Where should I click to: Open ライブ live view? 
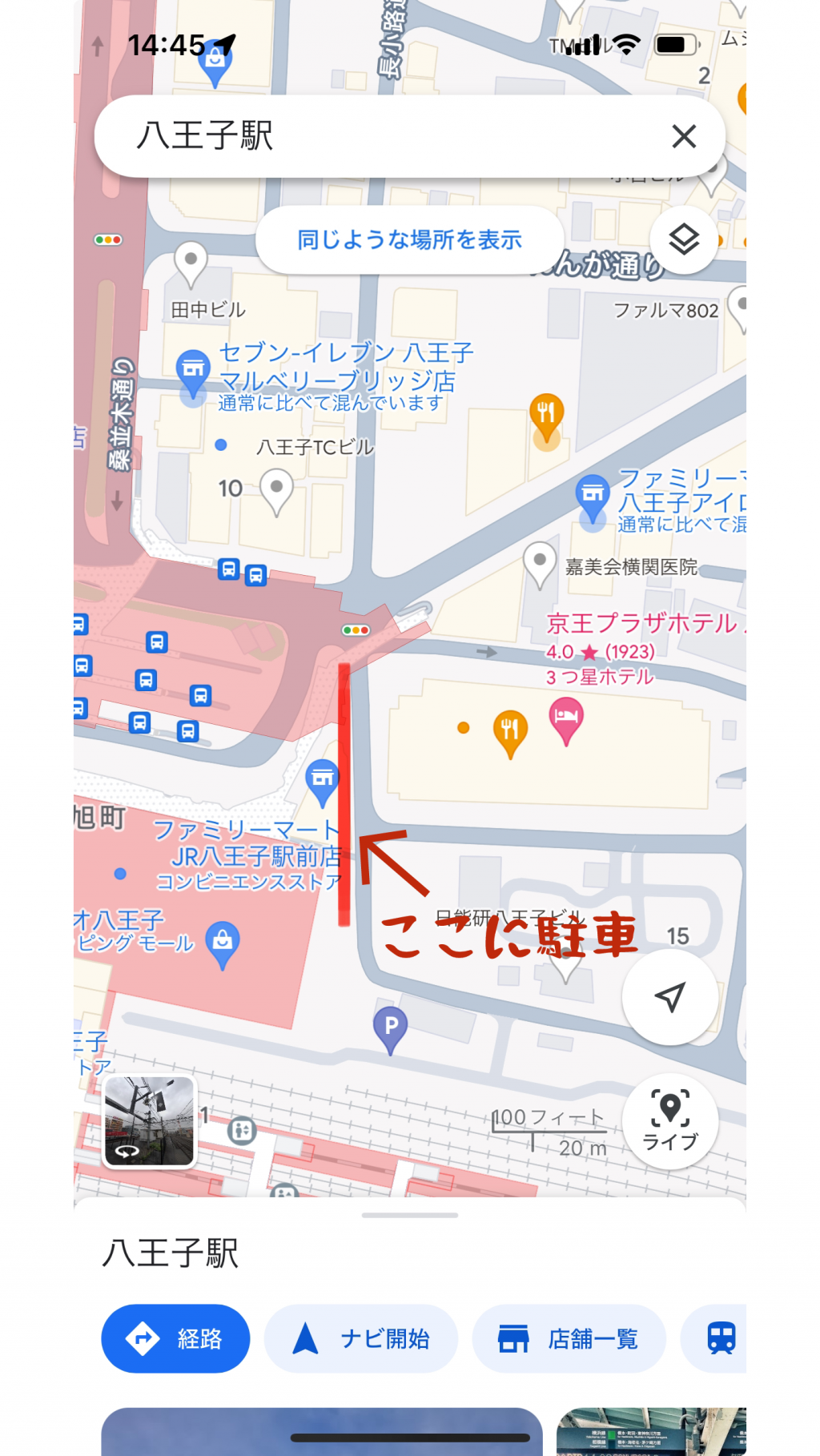pyautogui.click(x=669, y=1120)
